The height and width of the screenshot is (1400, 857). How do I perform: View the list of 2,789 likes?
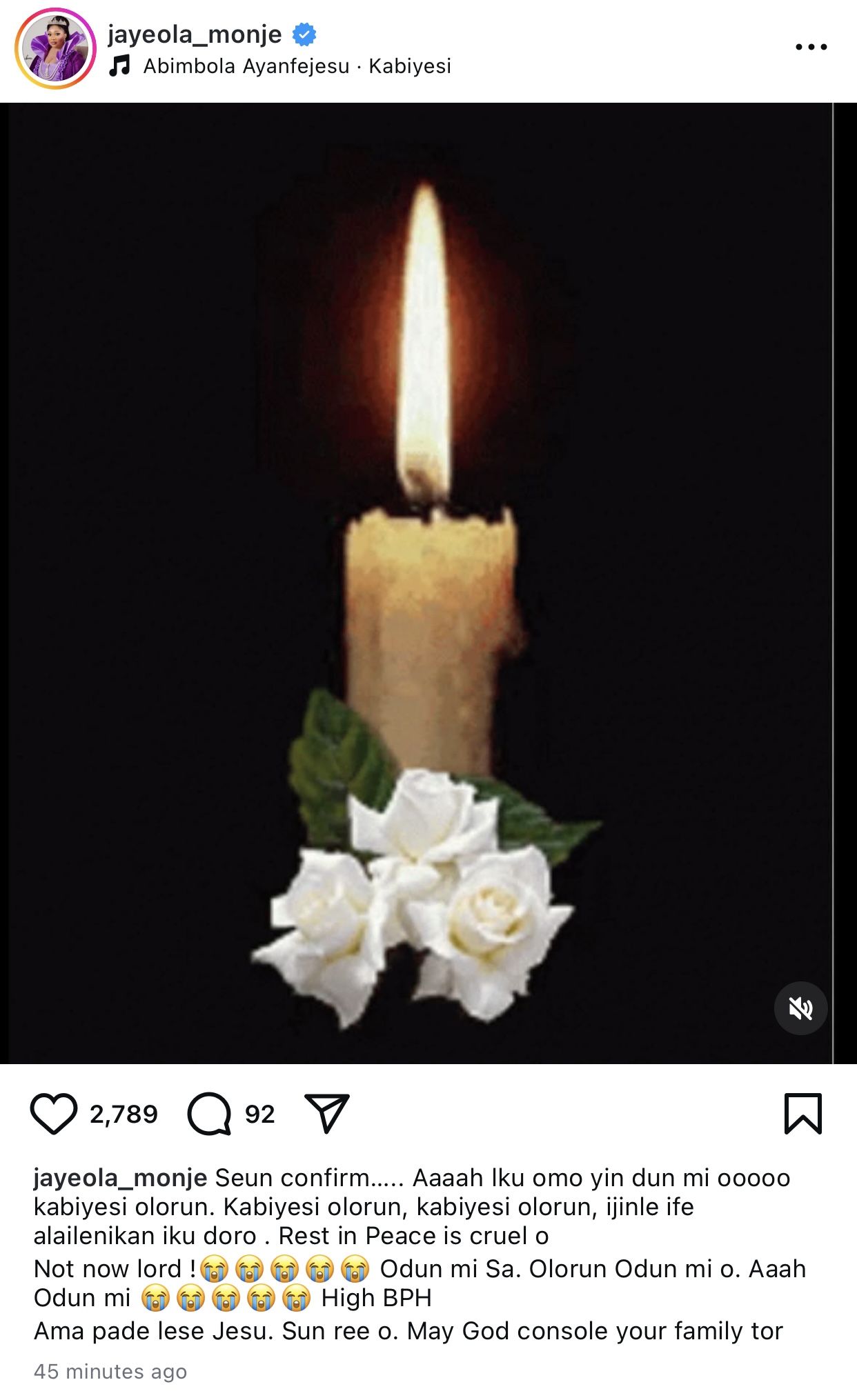(x=124, y=1114)
